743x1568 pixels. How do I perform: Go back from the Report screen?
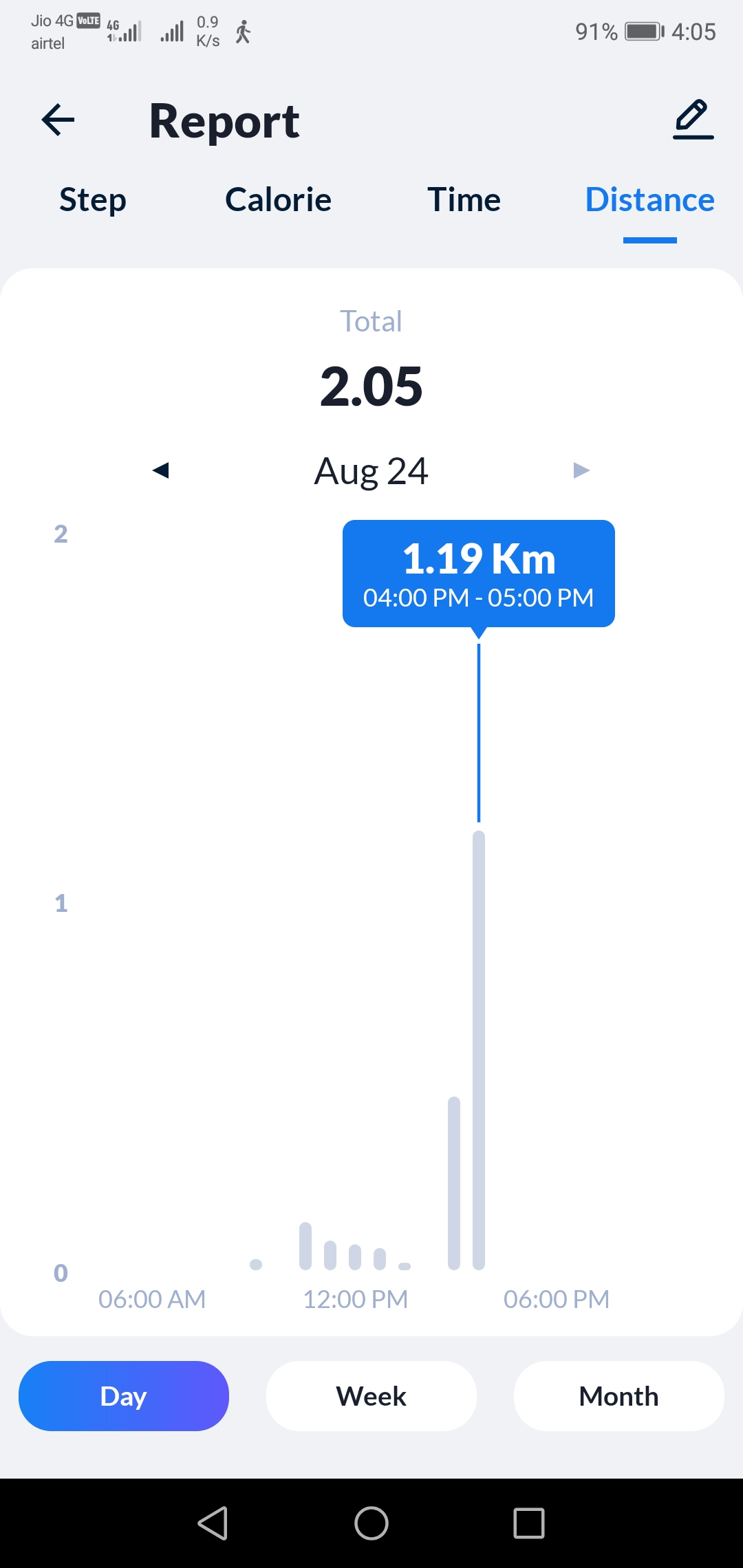(x=58, y=120)
